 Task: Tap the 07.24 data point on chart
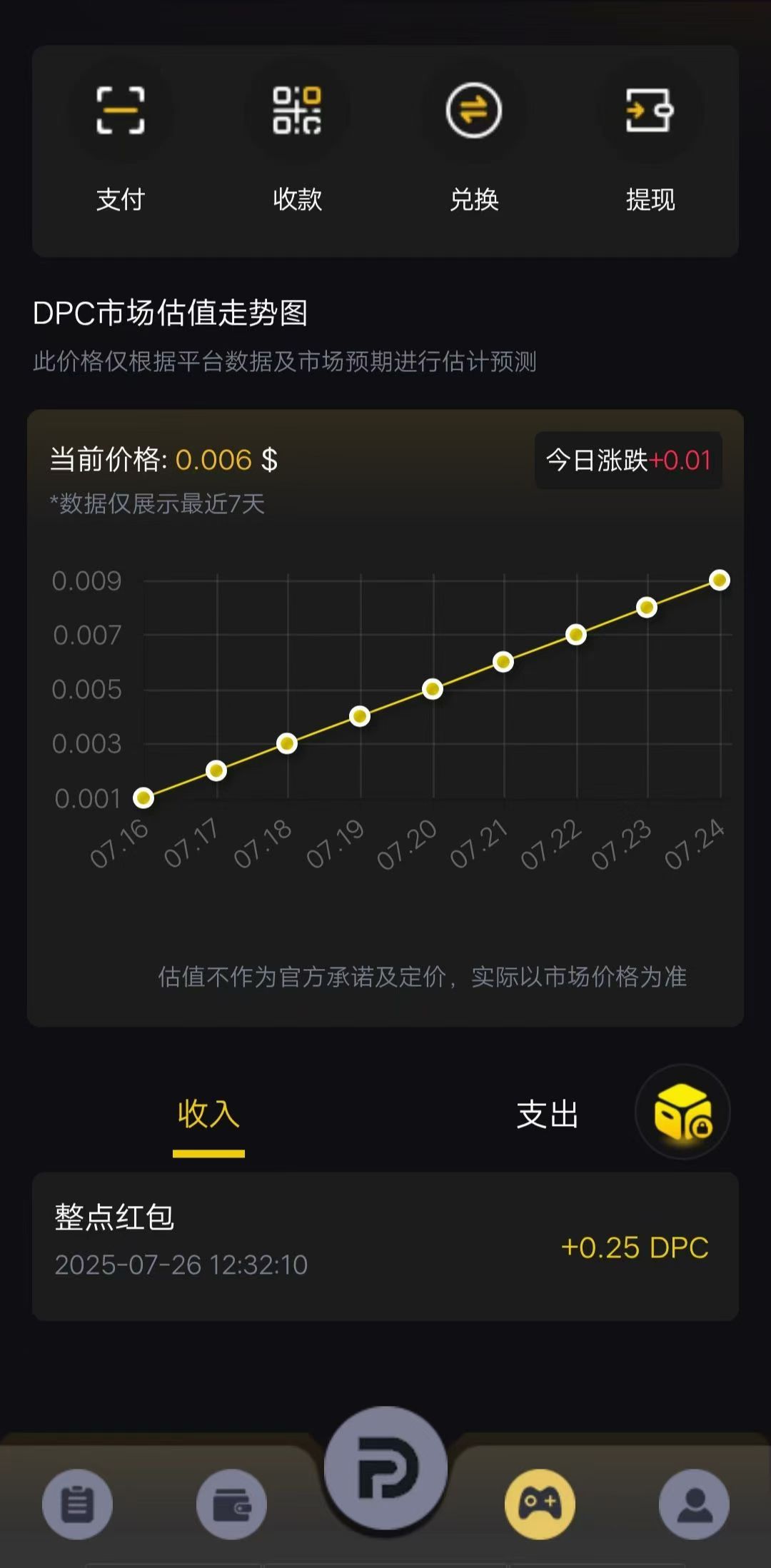720,580
